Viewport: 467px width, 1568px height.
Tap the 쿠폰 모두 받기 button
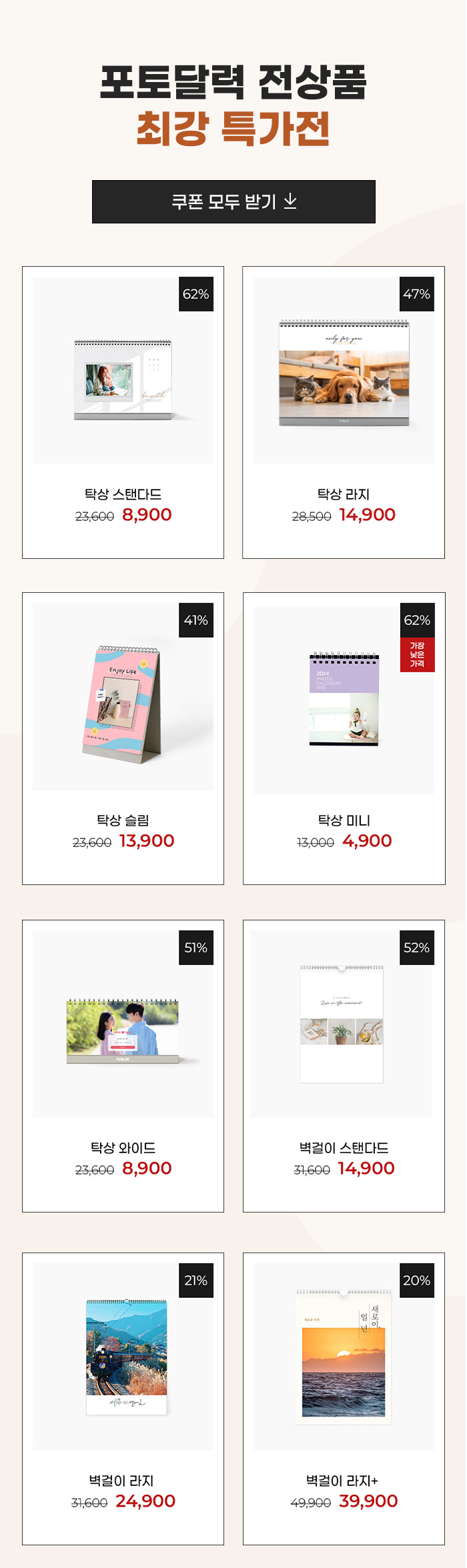coord(233,201)
